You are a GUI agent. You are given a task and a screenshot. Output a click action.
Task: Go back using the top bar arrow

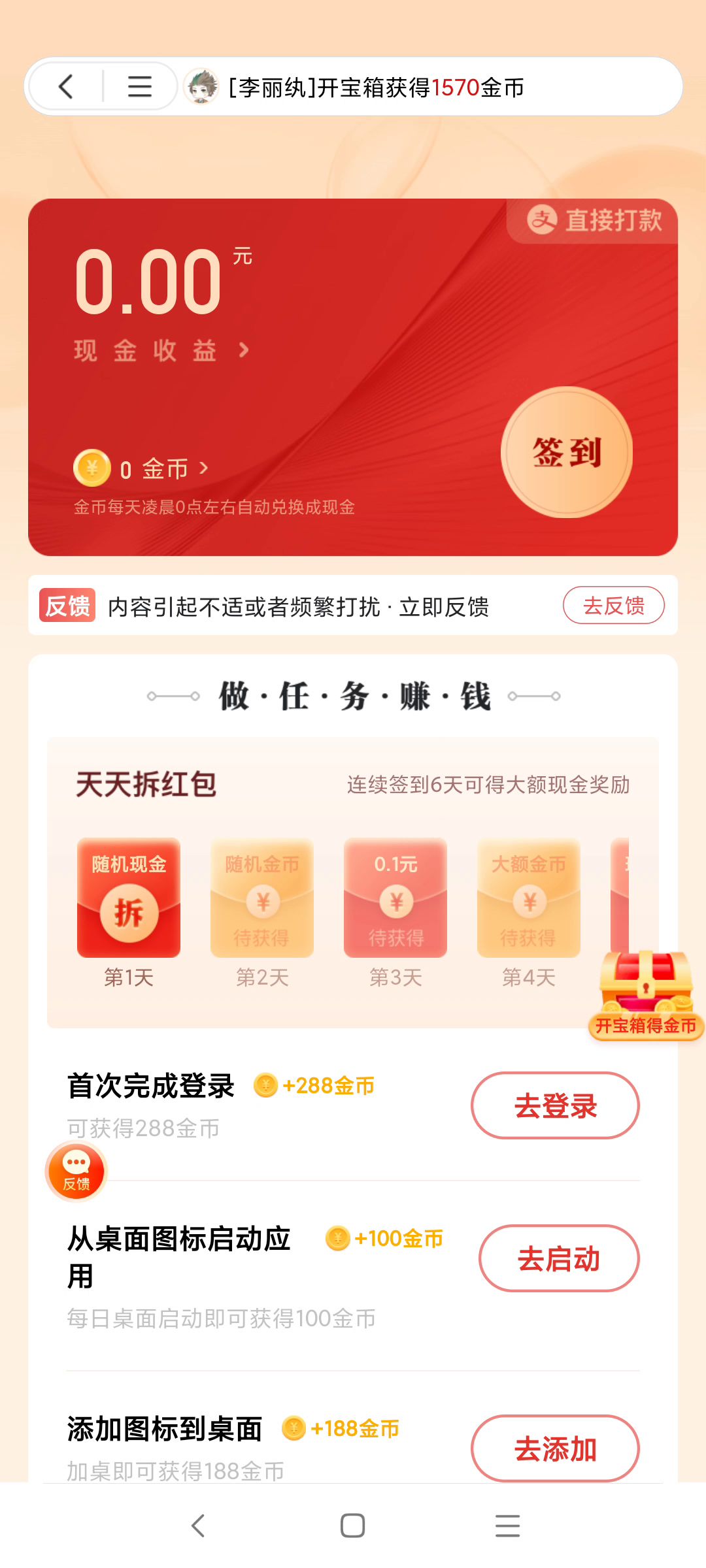66,86
